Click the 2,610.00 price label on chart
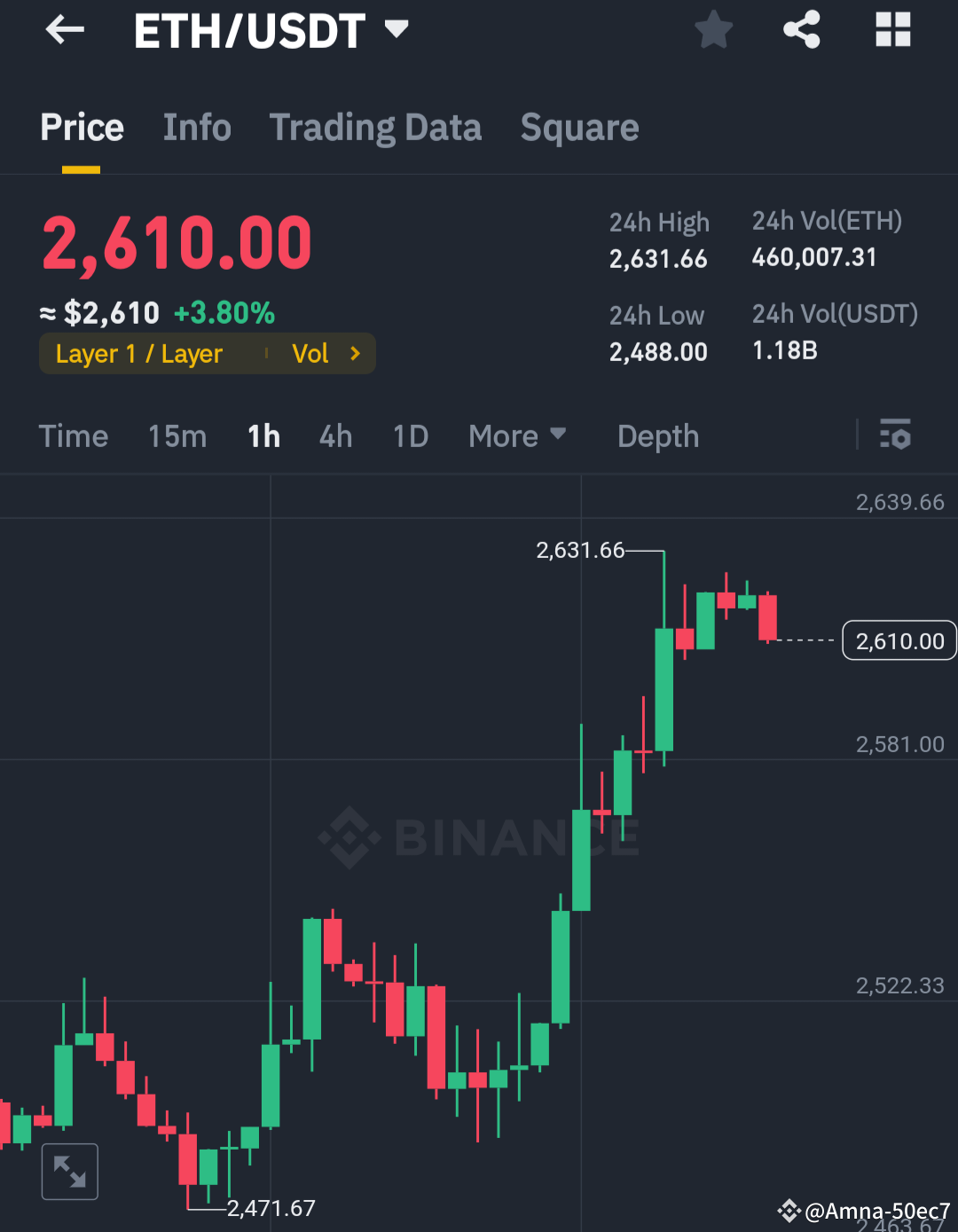Screen dimensions: 958x1232 click(x=899, y=640)
